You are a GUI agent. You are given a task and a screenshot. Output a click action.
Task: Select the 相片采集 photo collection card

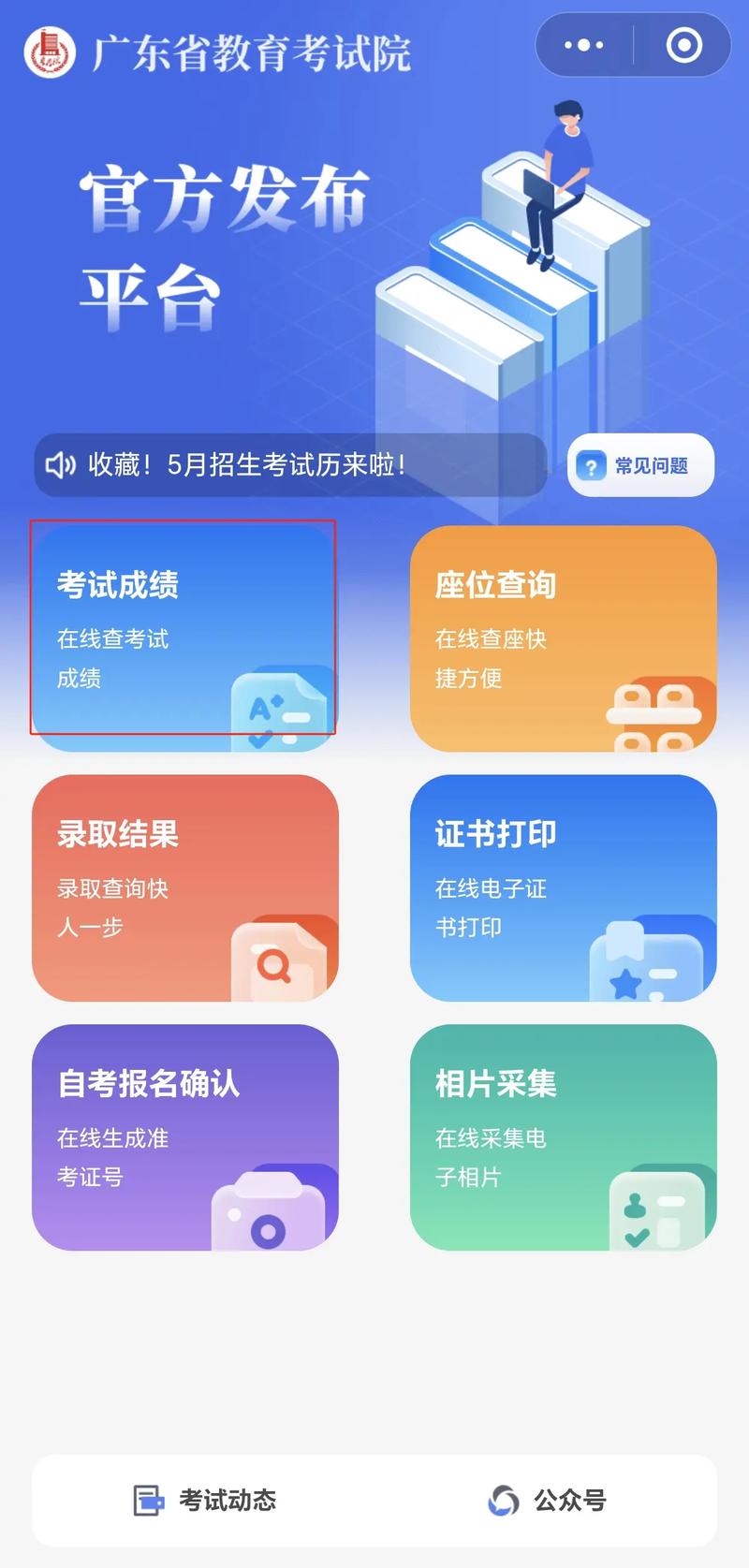pos(562,1137)
